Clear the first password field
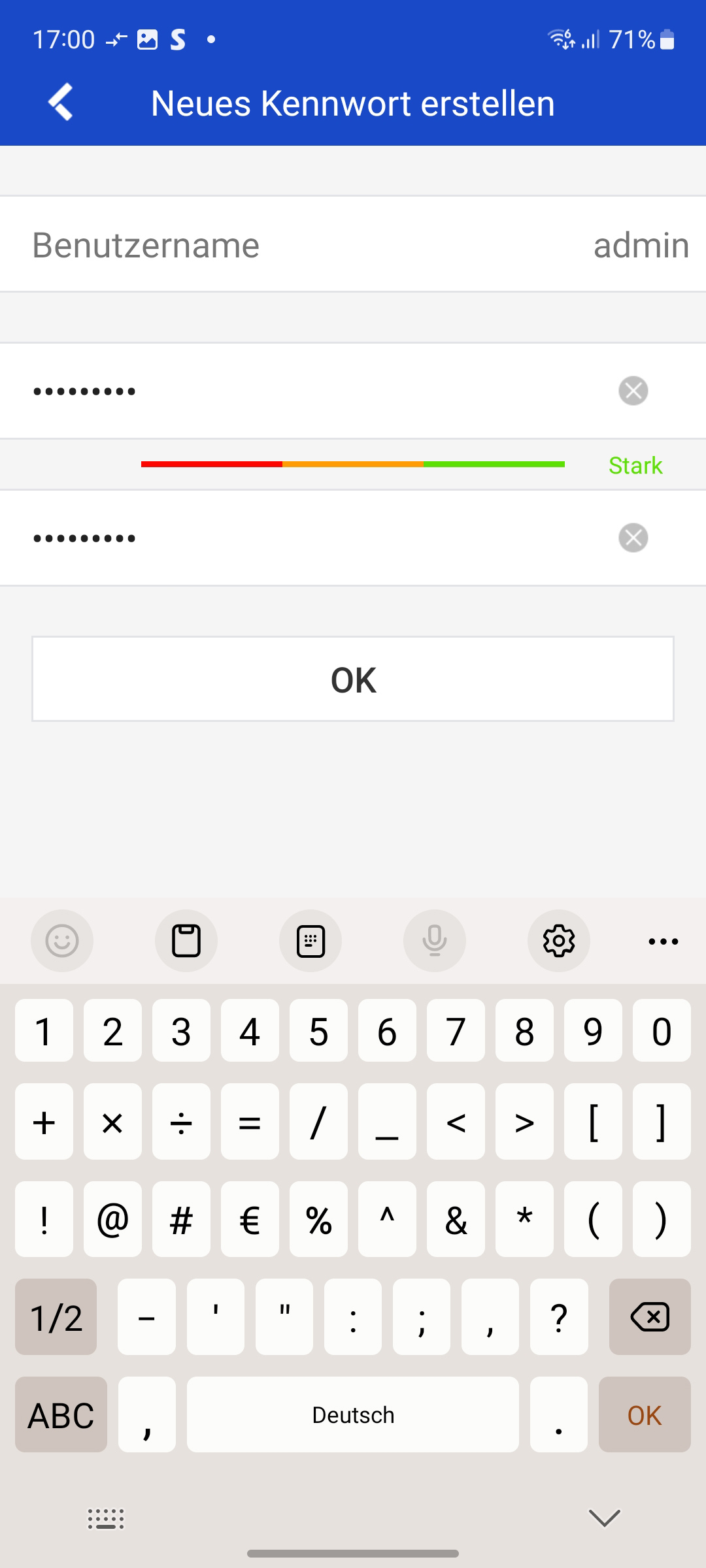The height and width of the screenshot is (1568, 706). tap(633, 391)
